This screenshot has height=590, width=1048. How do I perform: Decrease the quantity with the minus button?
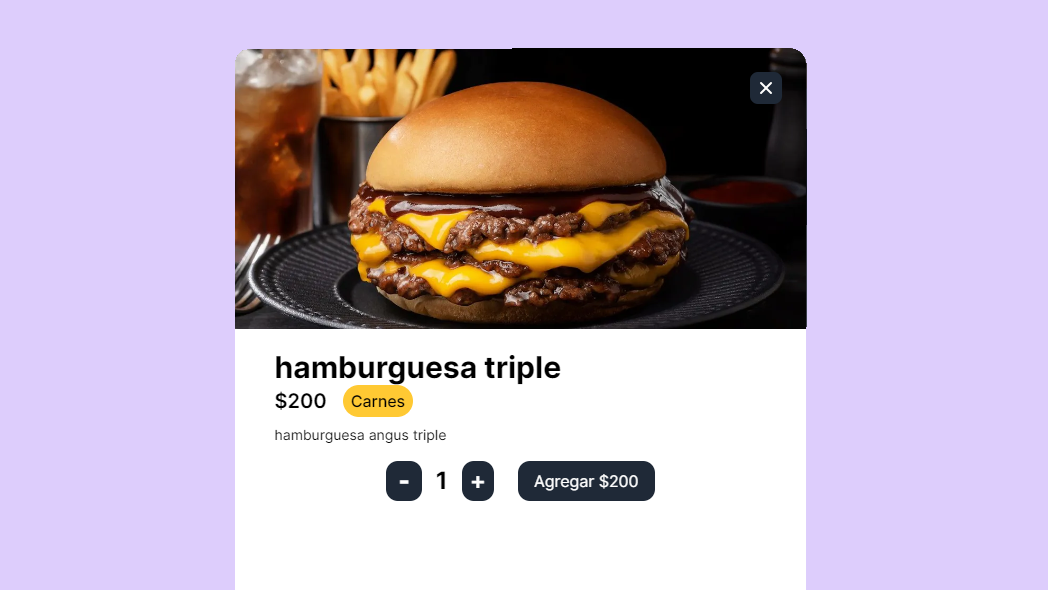pos(404,481)
